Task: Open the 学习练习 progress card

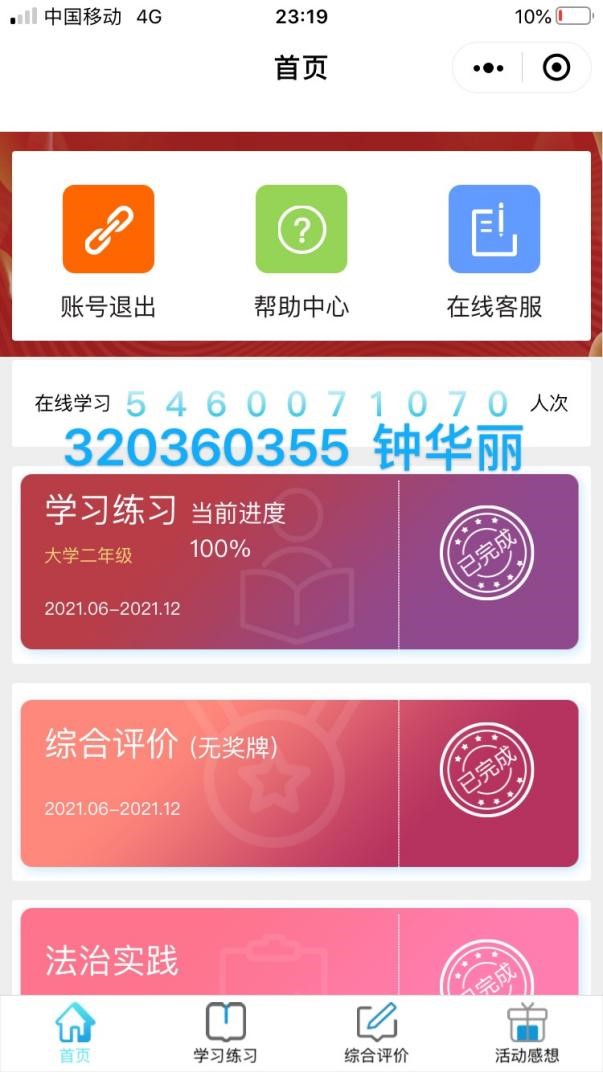Action: pos(299,561)
